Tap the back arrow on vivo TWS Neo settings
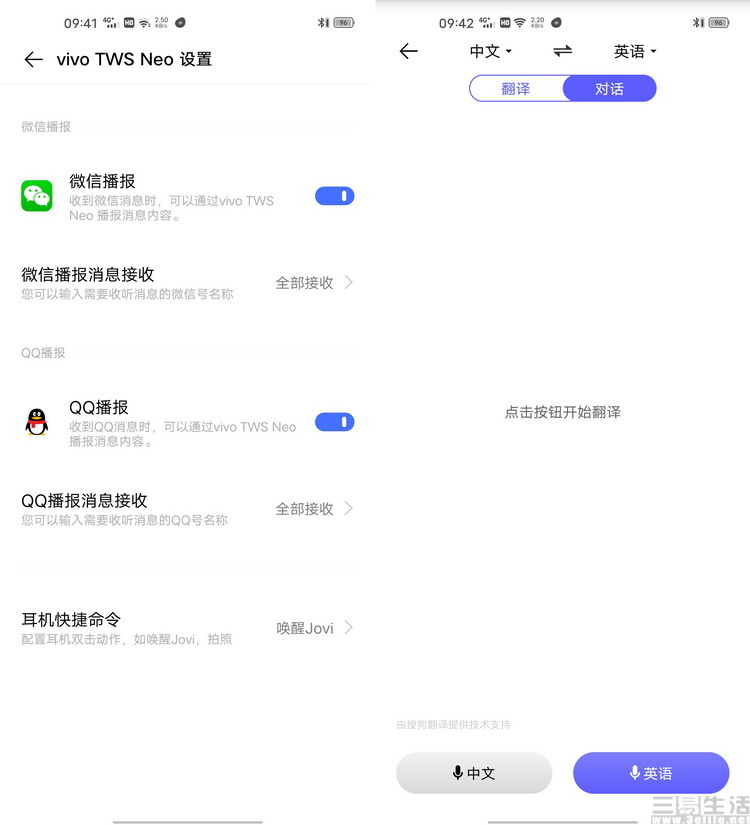 (33, 59)
